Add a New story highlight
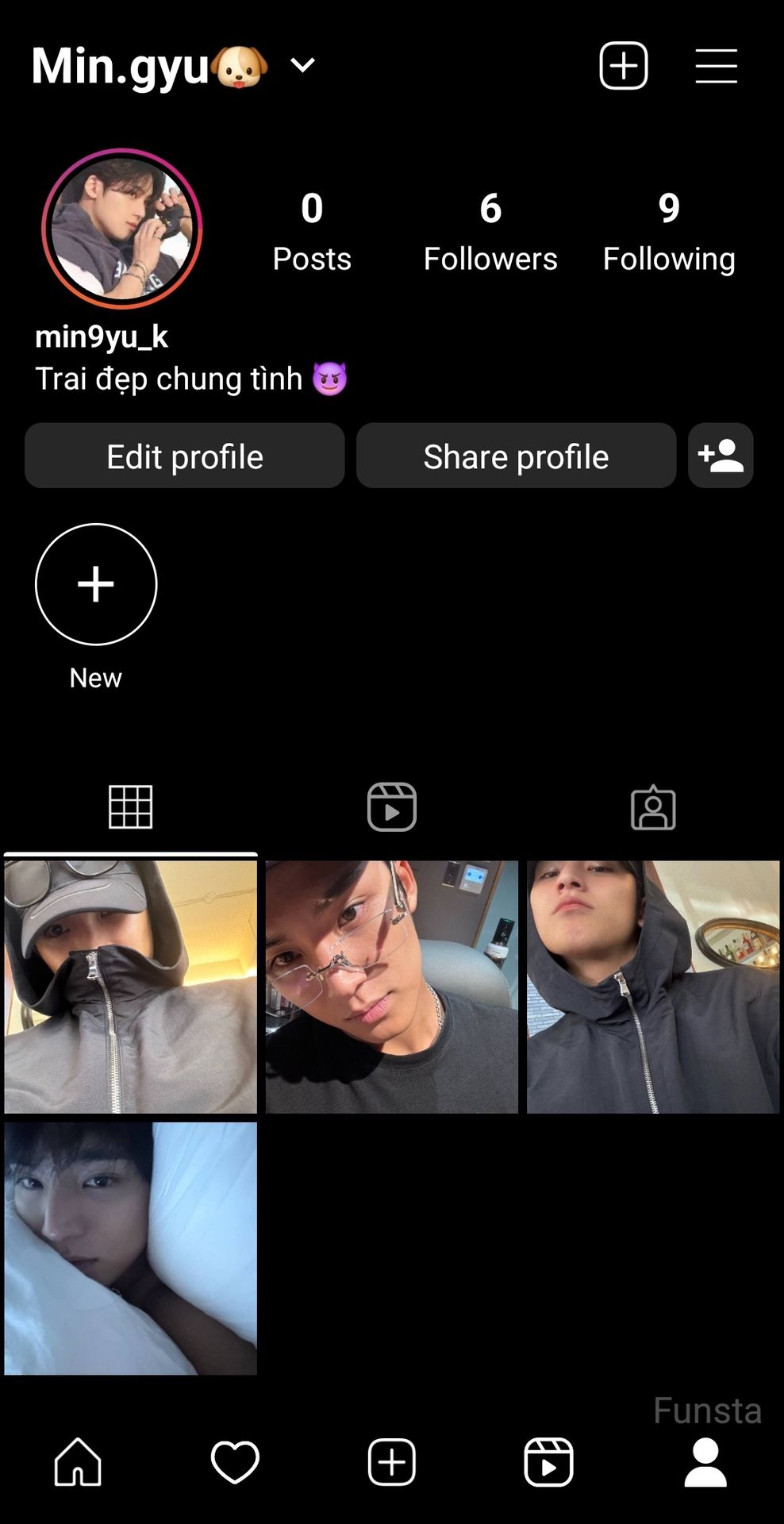Screen dimensions: 784x1524 click(x=96, y=585)
